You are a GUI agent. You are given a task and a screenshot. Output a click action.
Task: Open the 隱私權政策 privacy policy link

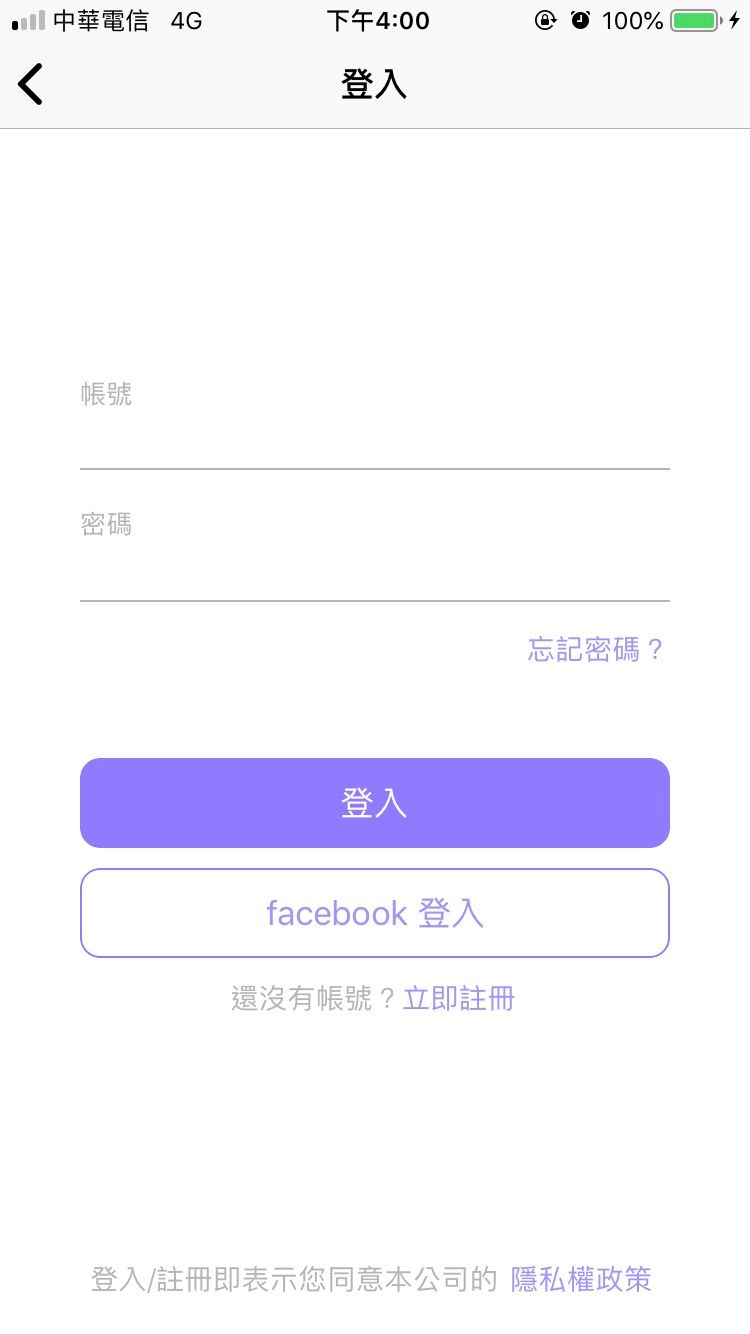(x=580, y=1279)
